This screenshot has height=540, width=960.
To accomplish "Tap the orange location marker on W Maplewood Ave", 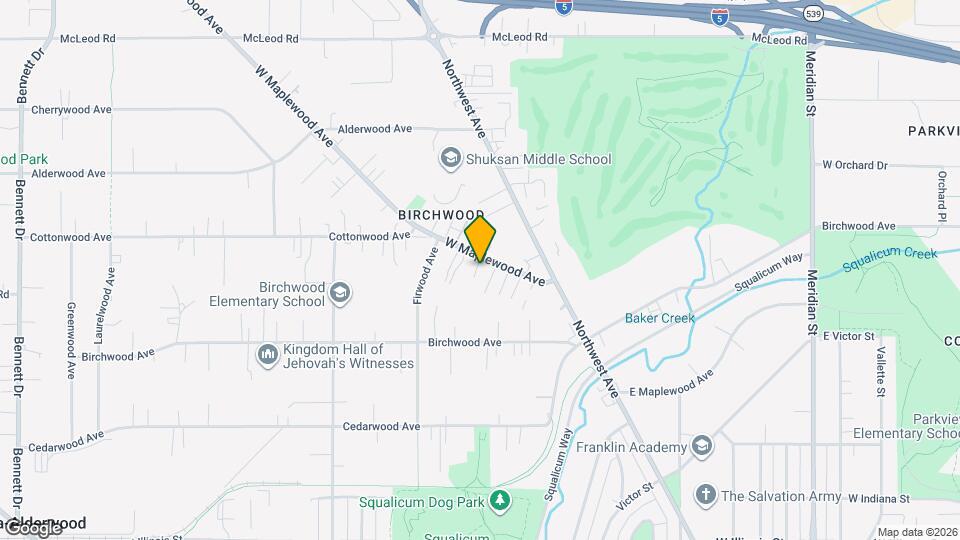I will pos(481,240).
